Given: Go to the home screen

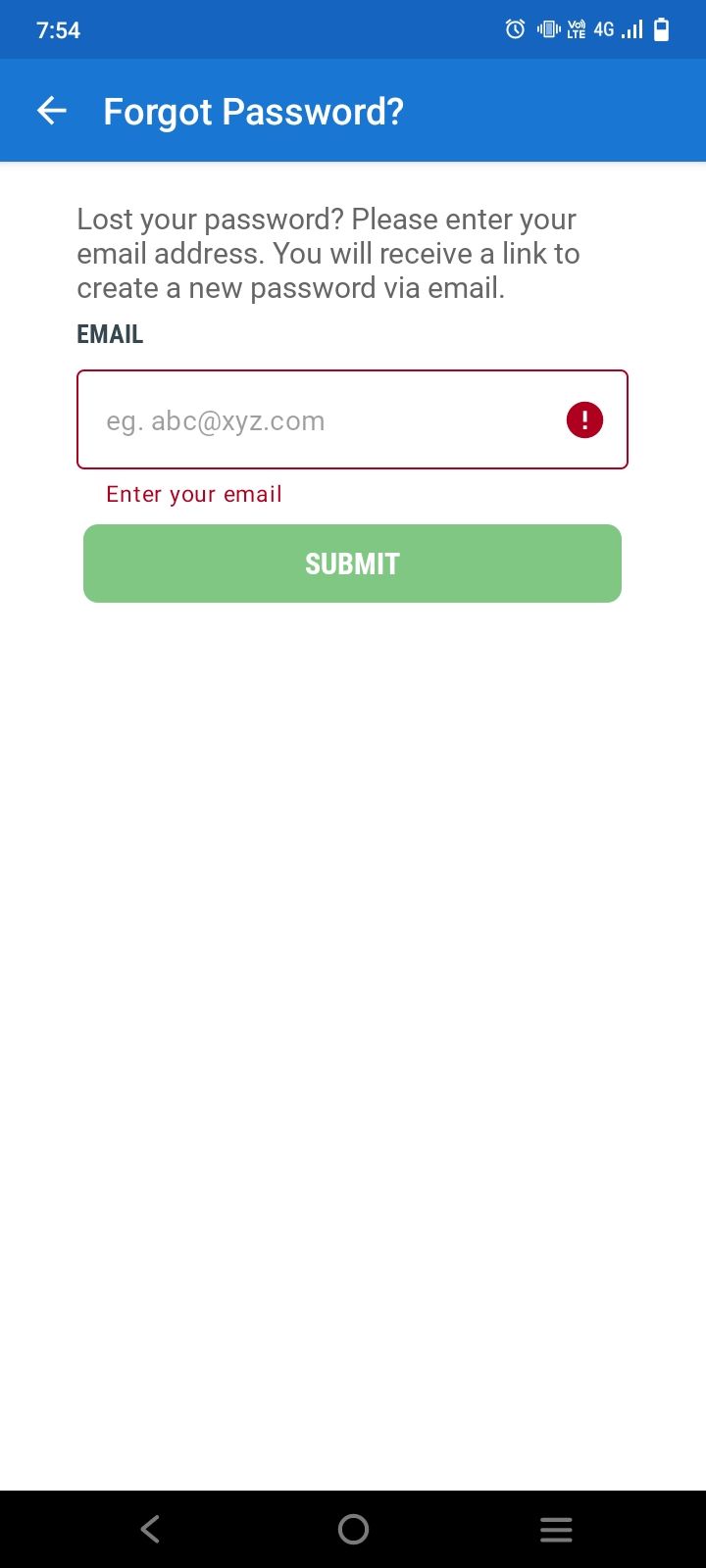Looking at the screenshot, I should [x=353, y=1529].
